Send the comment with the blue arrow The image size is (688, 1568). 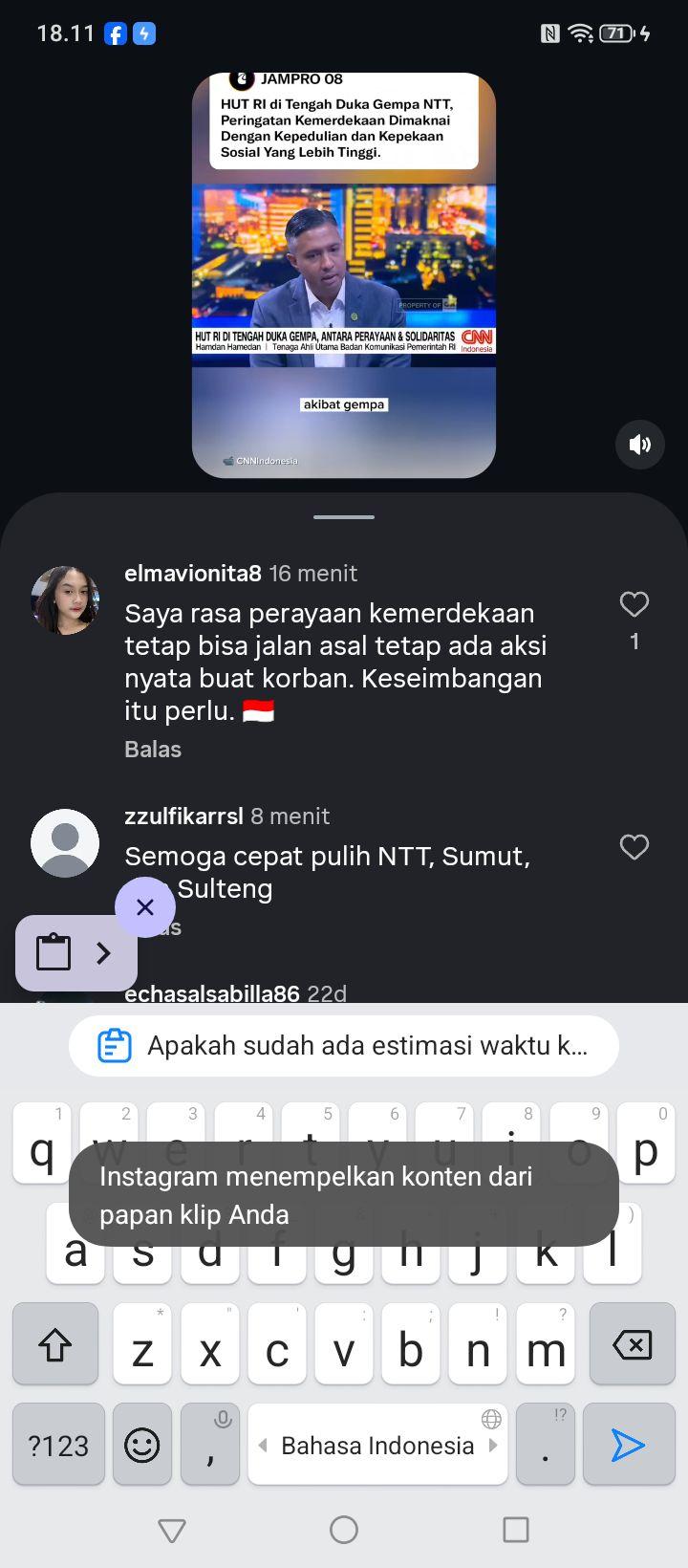pos(629,1445)
